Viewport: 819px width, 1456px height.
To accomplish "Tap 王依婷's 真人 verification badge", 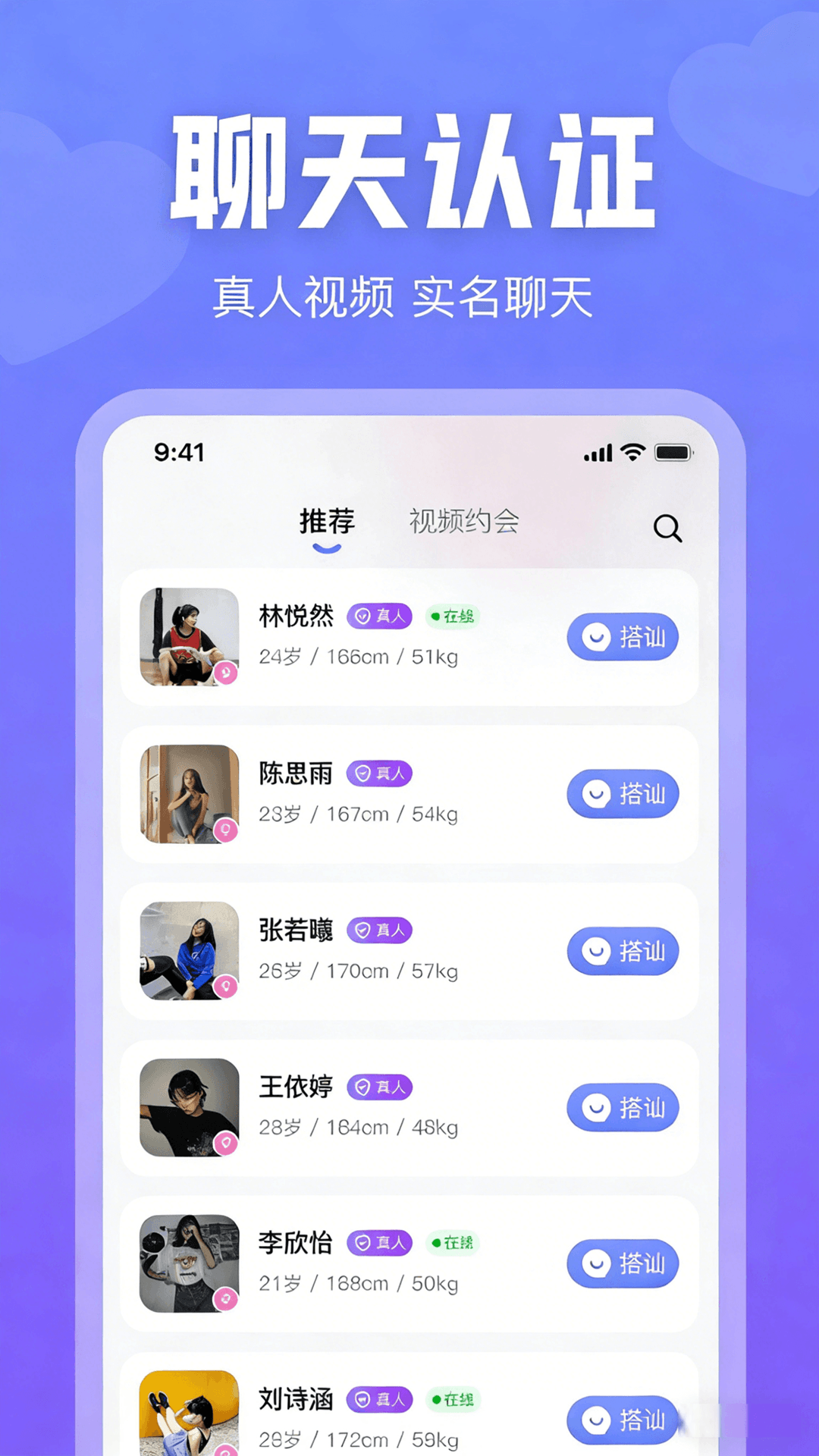I will [379, 1087].
